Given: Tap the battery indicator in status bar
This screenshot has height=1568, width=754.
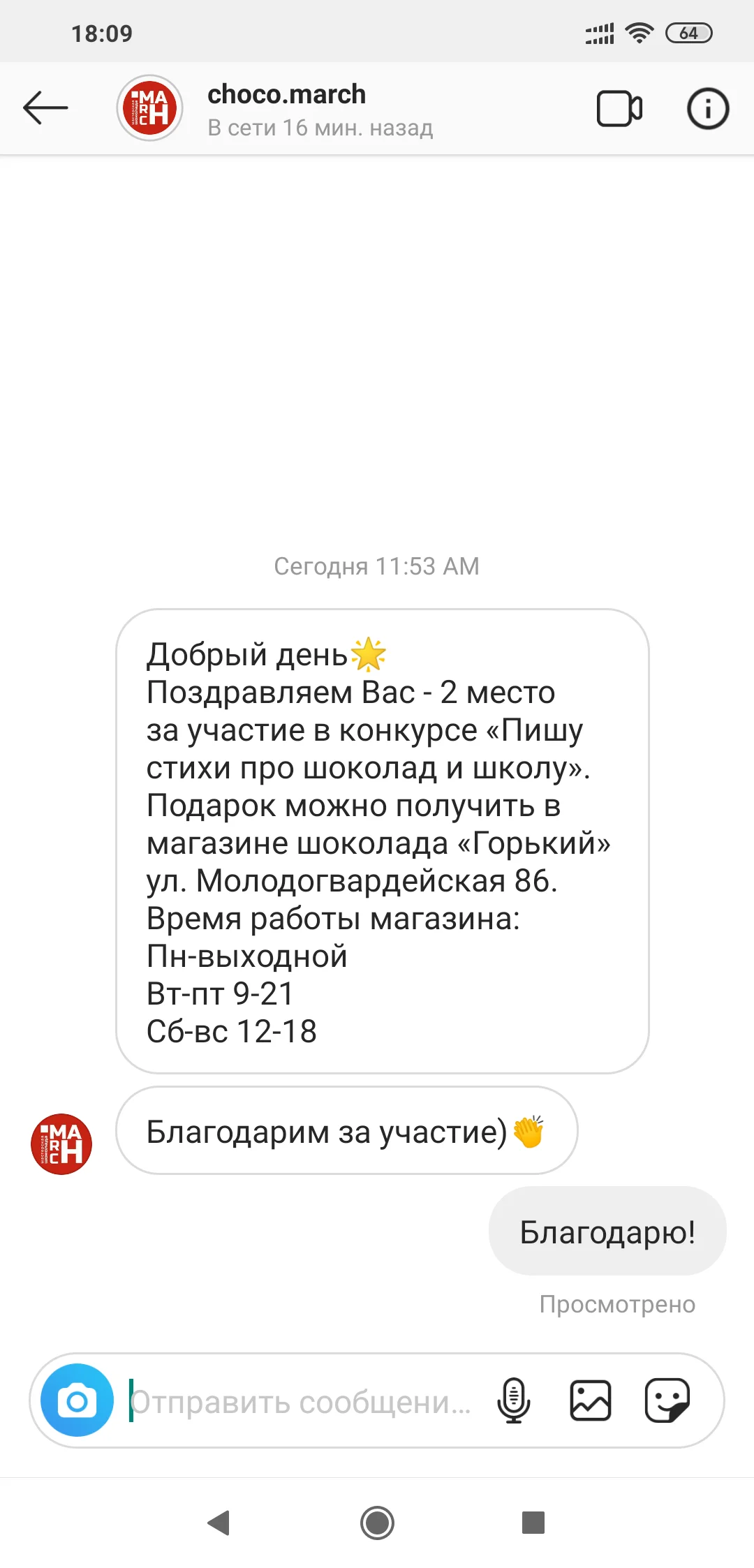Looking at the screenshot, I should click(688, 32).
